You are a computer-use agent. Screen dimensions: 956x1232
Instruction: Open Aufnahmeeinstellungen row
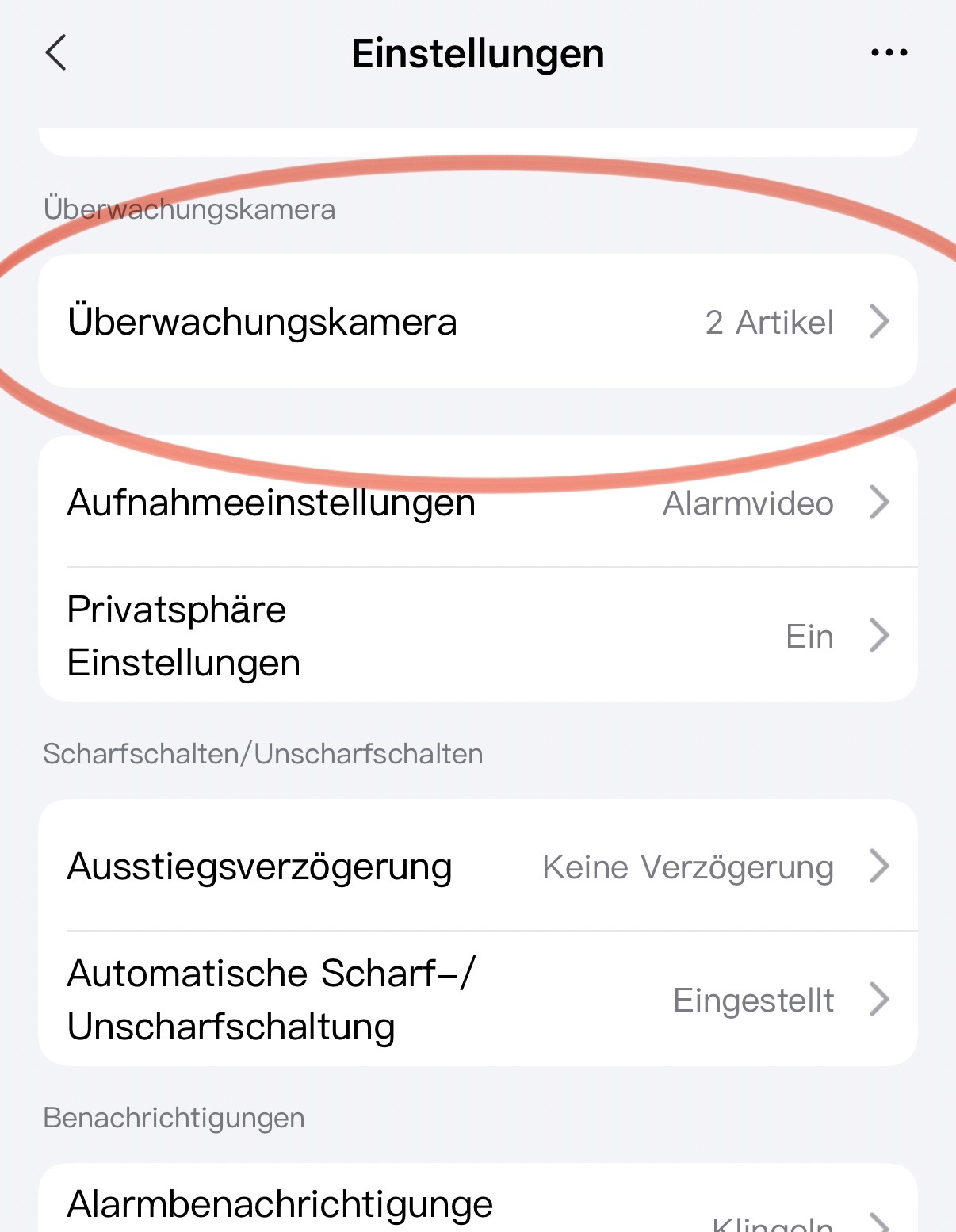[477, 503]
